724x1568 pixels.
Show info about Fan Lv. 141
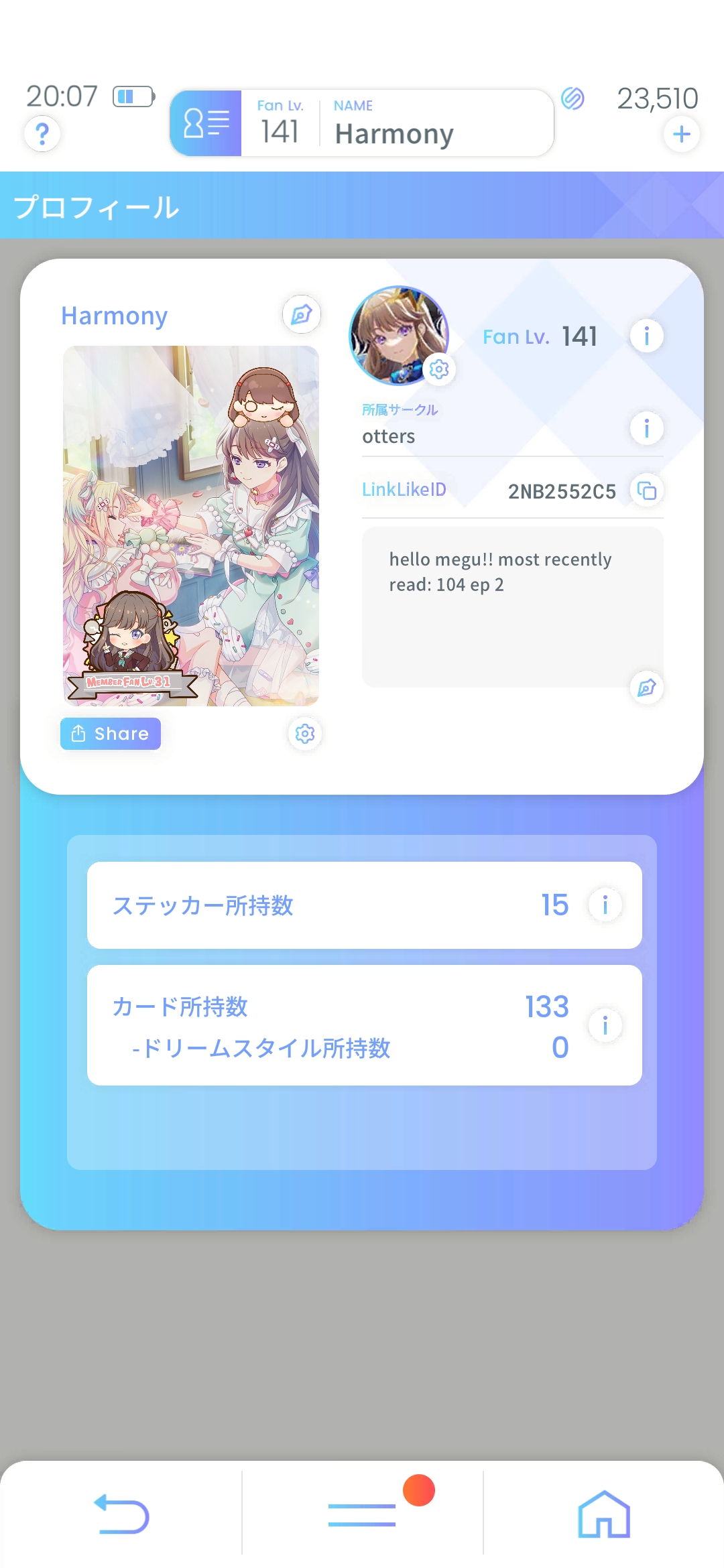tap(646, 336)
